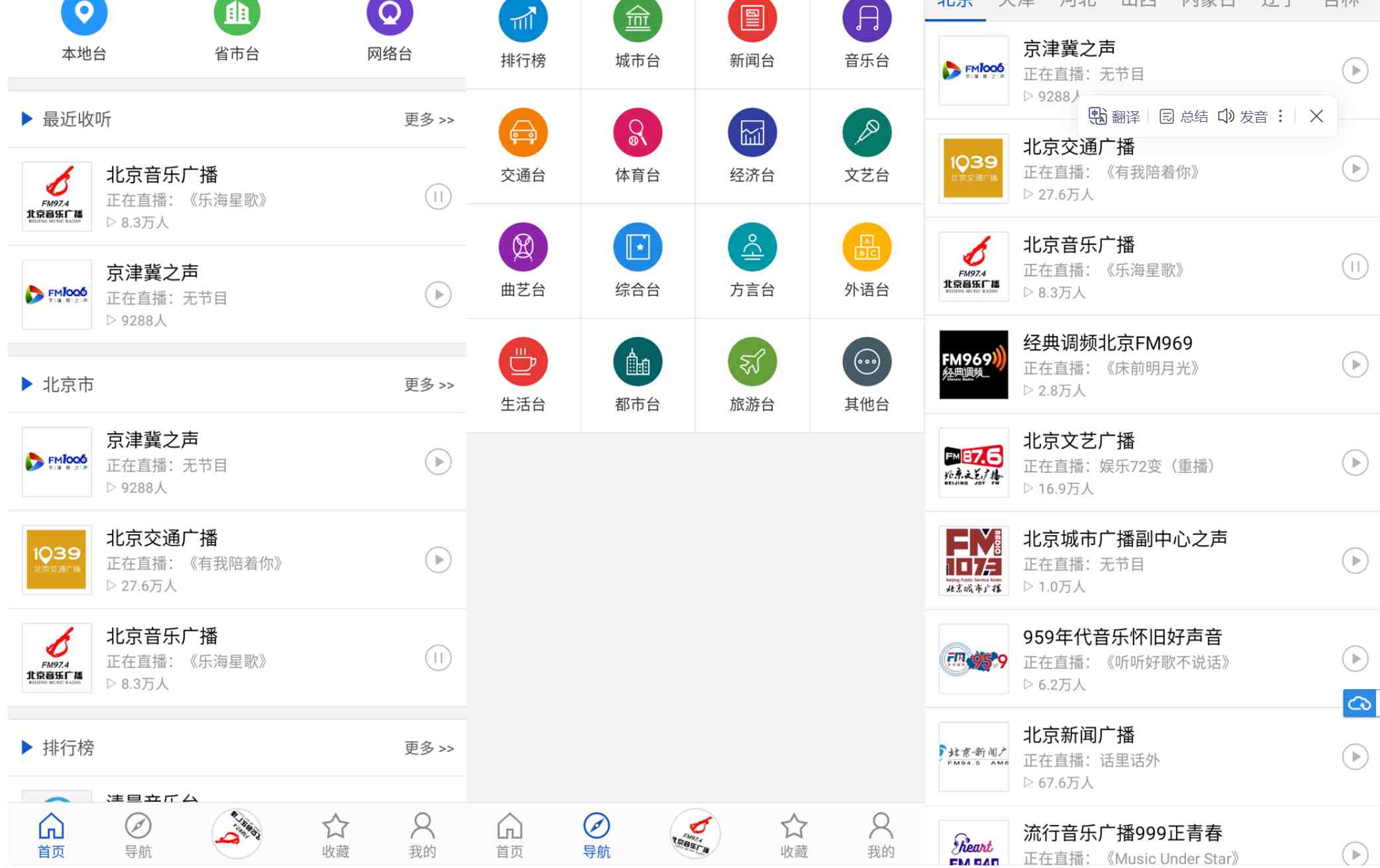This screenshot has width=1380, height=868.
Task: Close the floating translate toolbar
Action: 1316,117
